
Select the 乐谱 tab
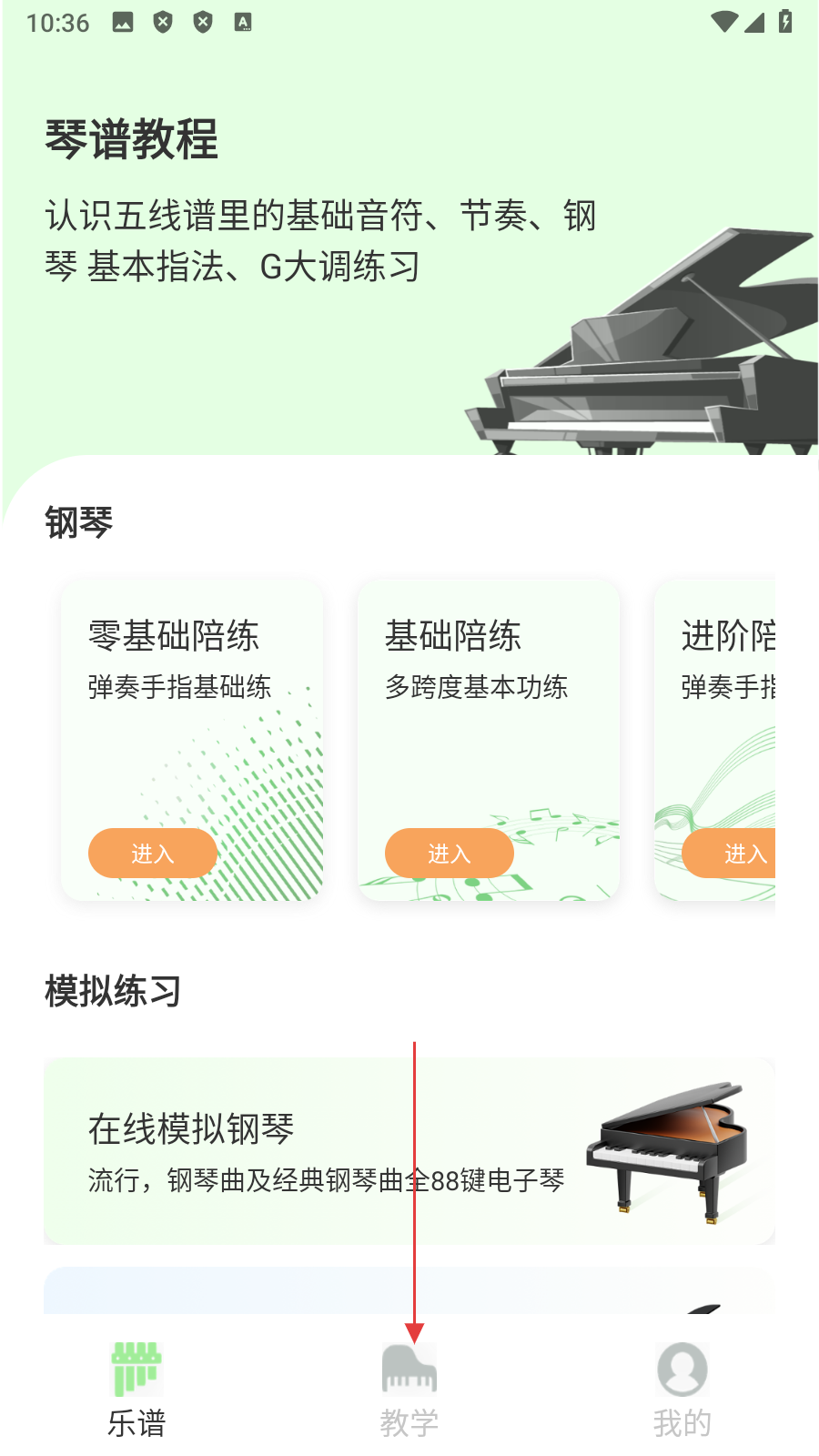[x=136, y=1390]
